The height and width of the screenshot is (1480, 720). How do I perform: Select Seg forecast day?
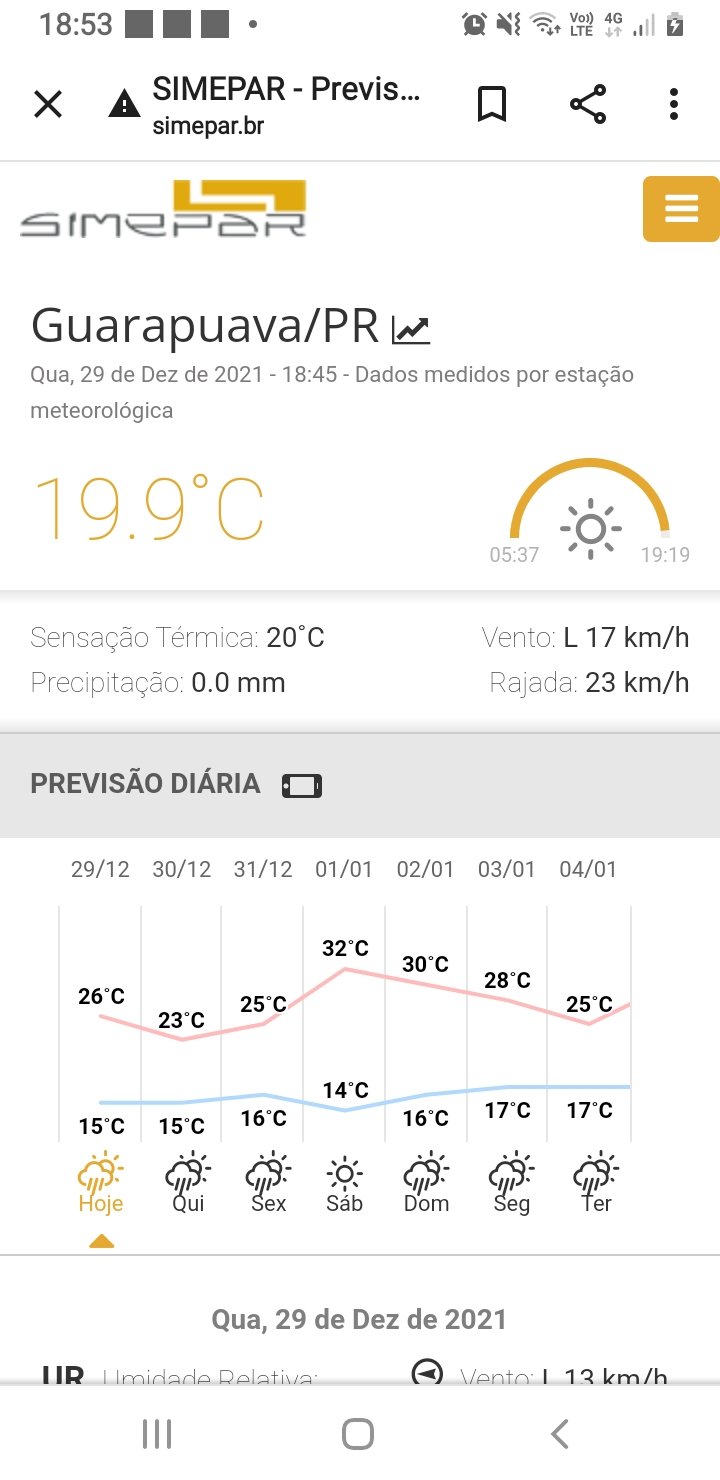(x=511, y=1183)
